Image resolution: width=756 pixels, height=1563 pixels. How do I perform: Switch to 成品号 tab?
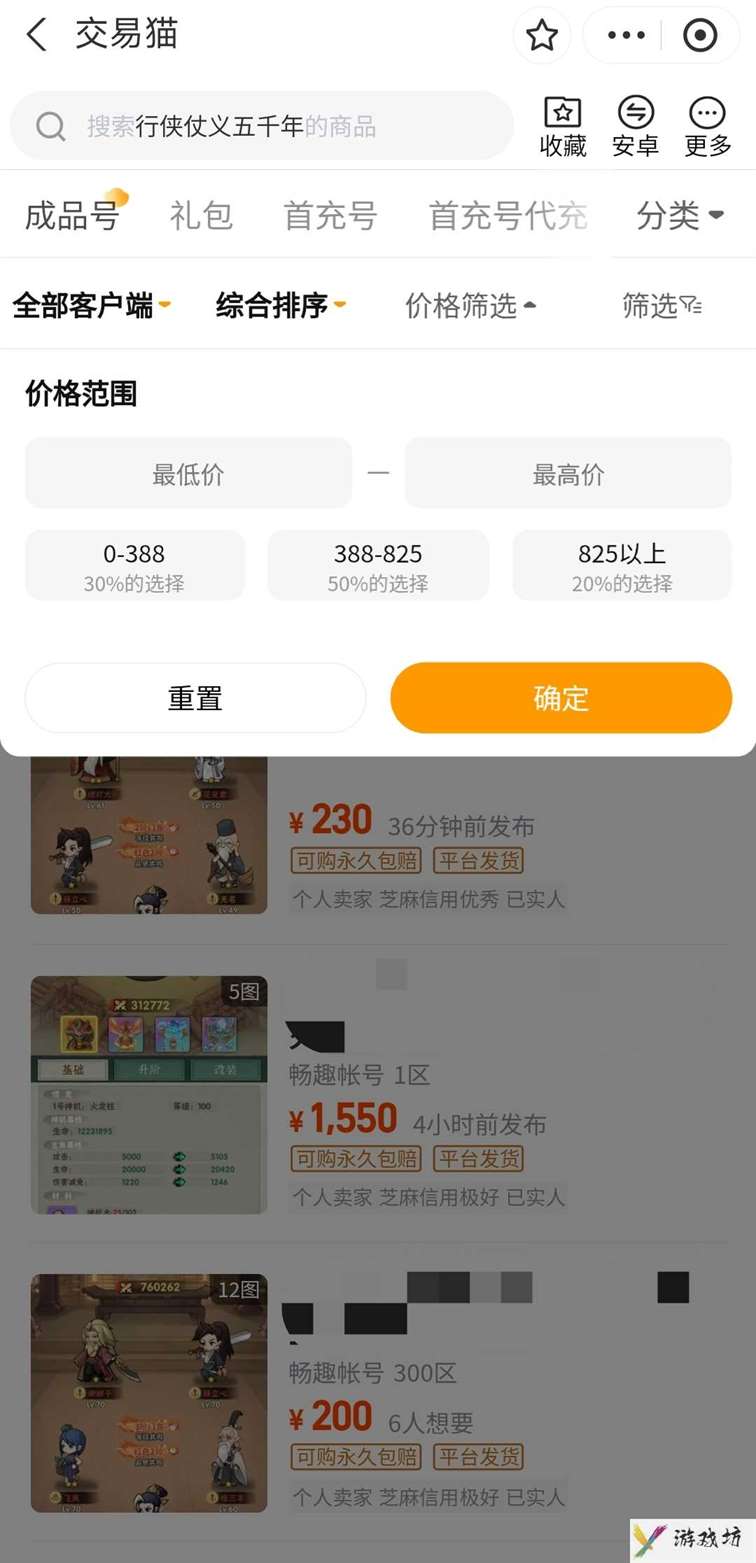coord(72,215)
